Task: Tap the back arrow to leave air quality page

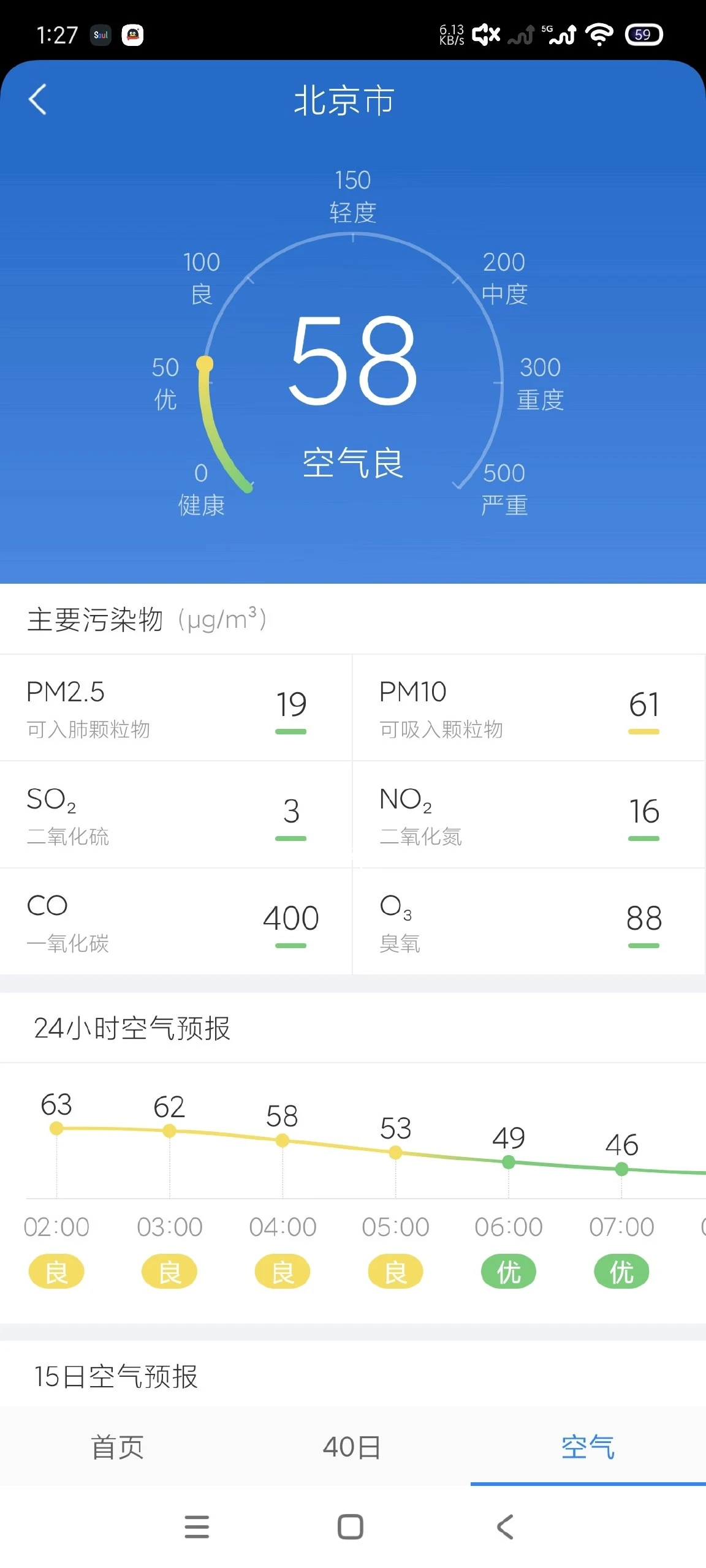Action: pyautogui.click(x=37, y=100)
